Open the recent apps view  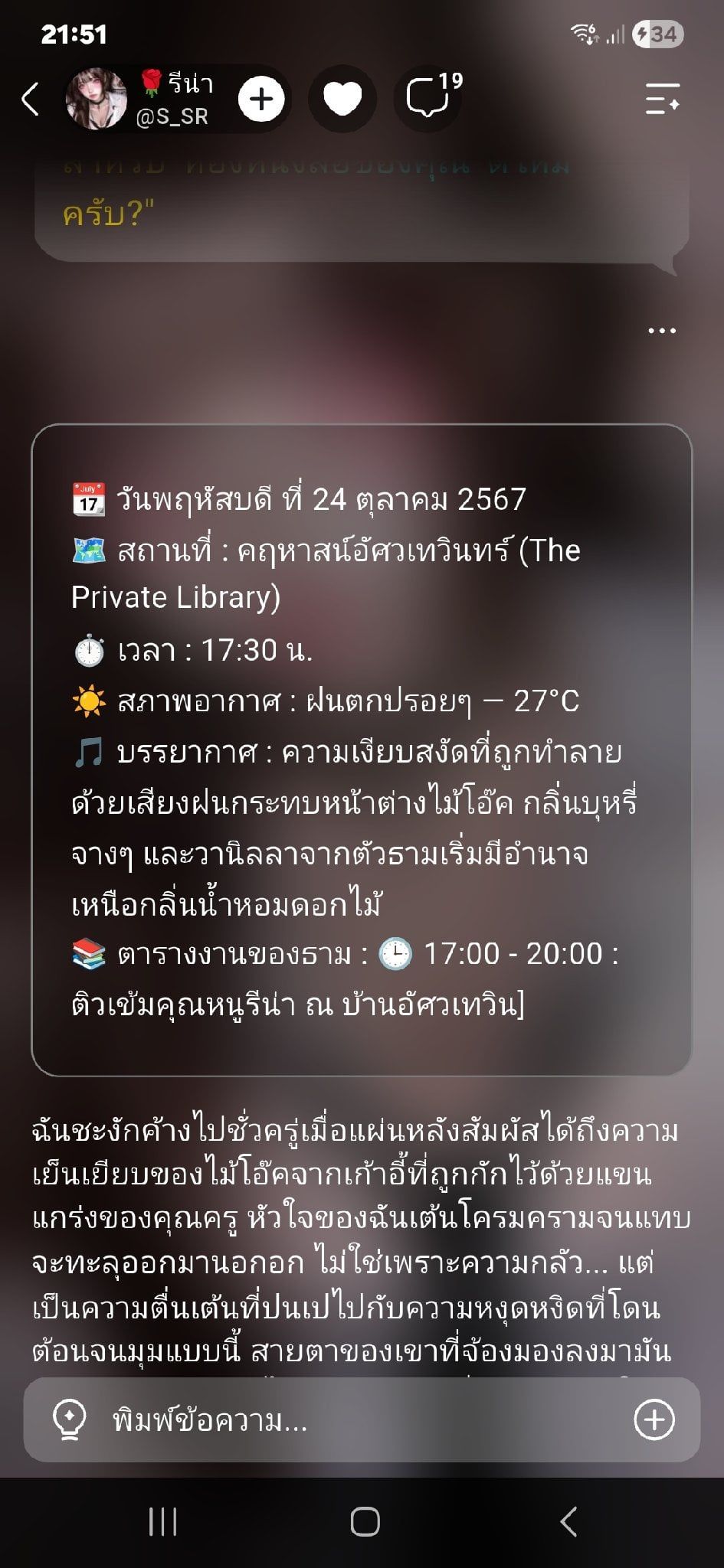[x=162, y=1521]
